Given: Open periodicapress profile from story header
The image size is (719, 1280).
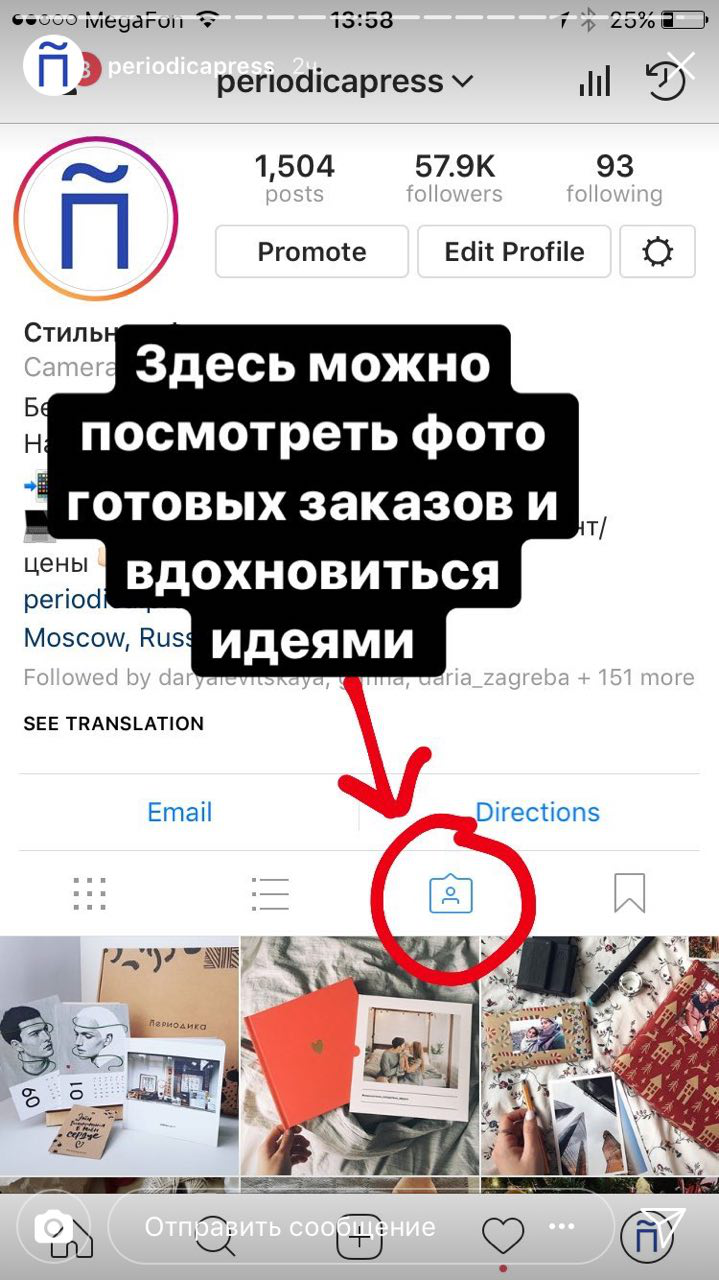Looking at the screenshot, I should point(190,67).
